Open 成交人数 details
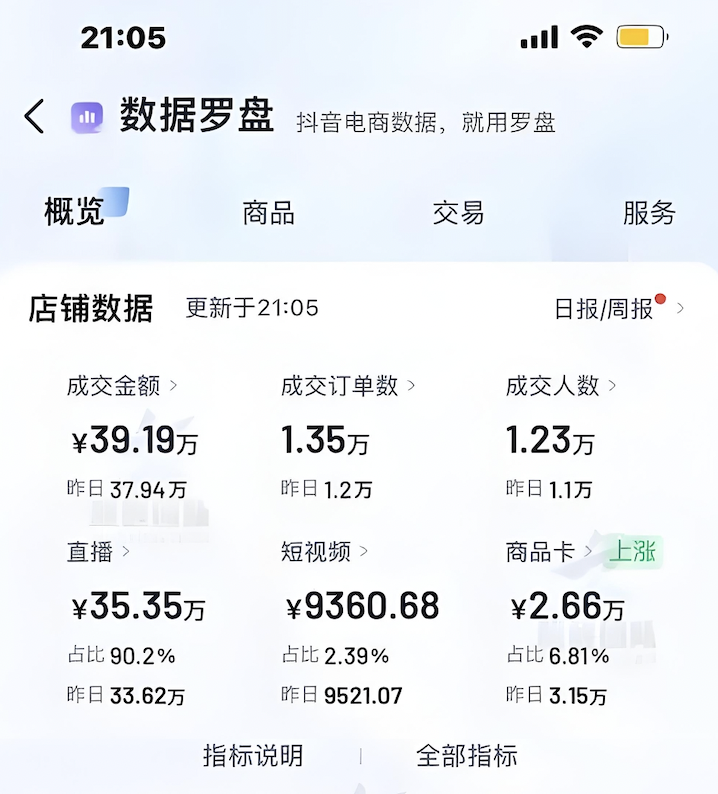718x794 pixels. tap(560, 386)
